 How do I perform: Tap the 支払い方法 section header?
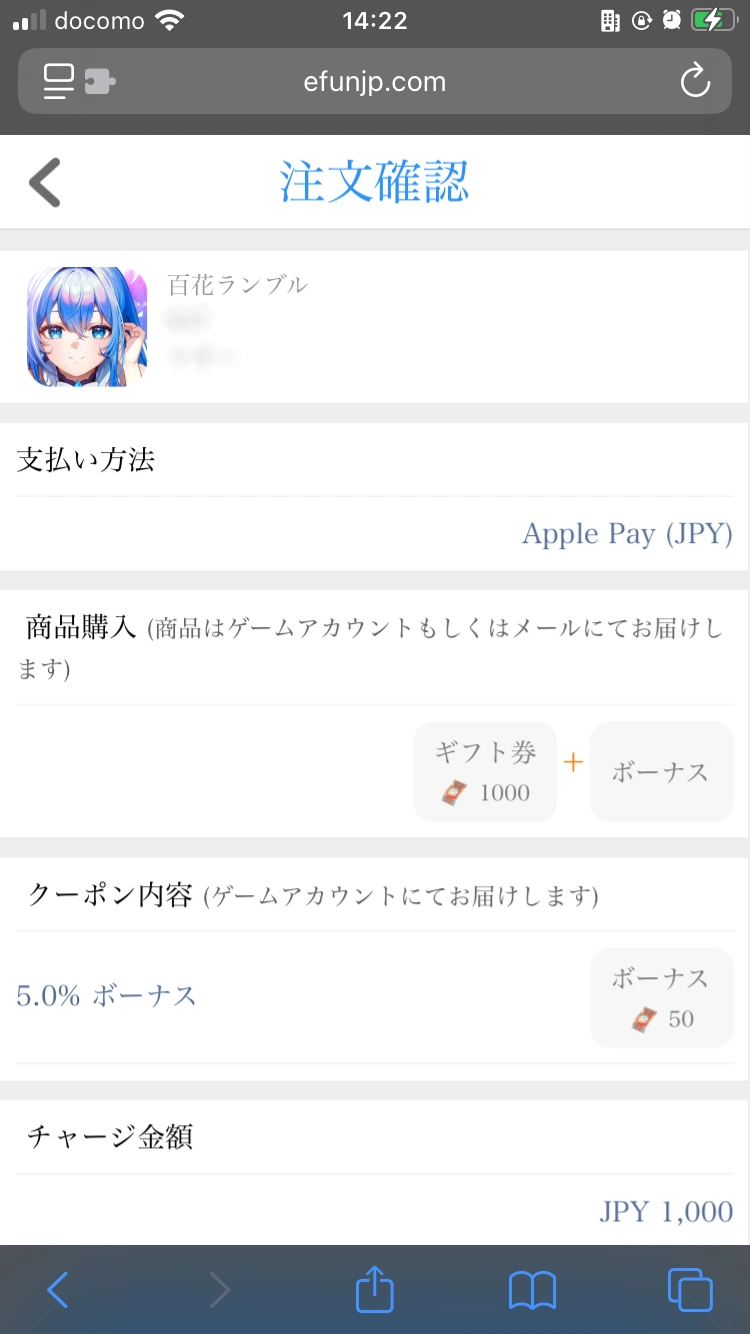coord(84,459)
